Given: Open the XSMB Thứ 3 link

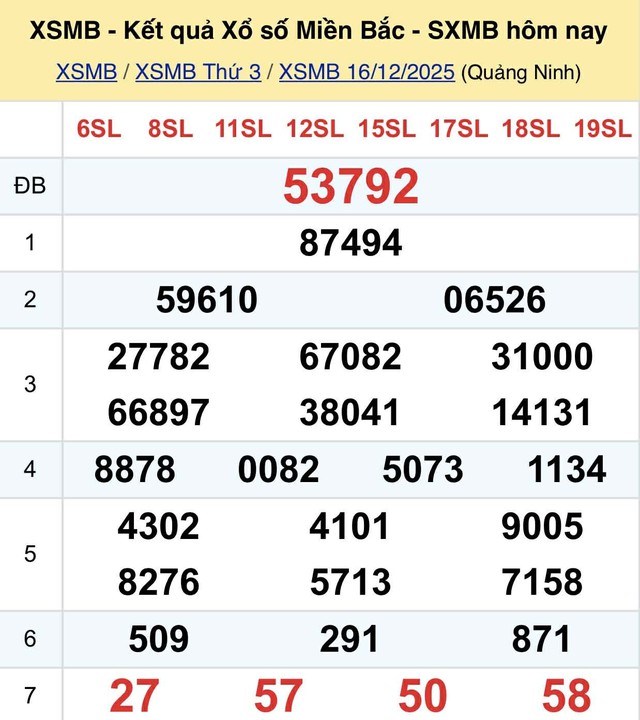Looking at the screenshot, I should [x=199, y=72].
